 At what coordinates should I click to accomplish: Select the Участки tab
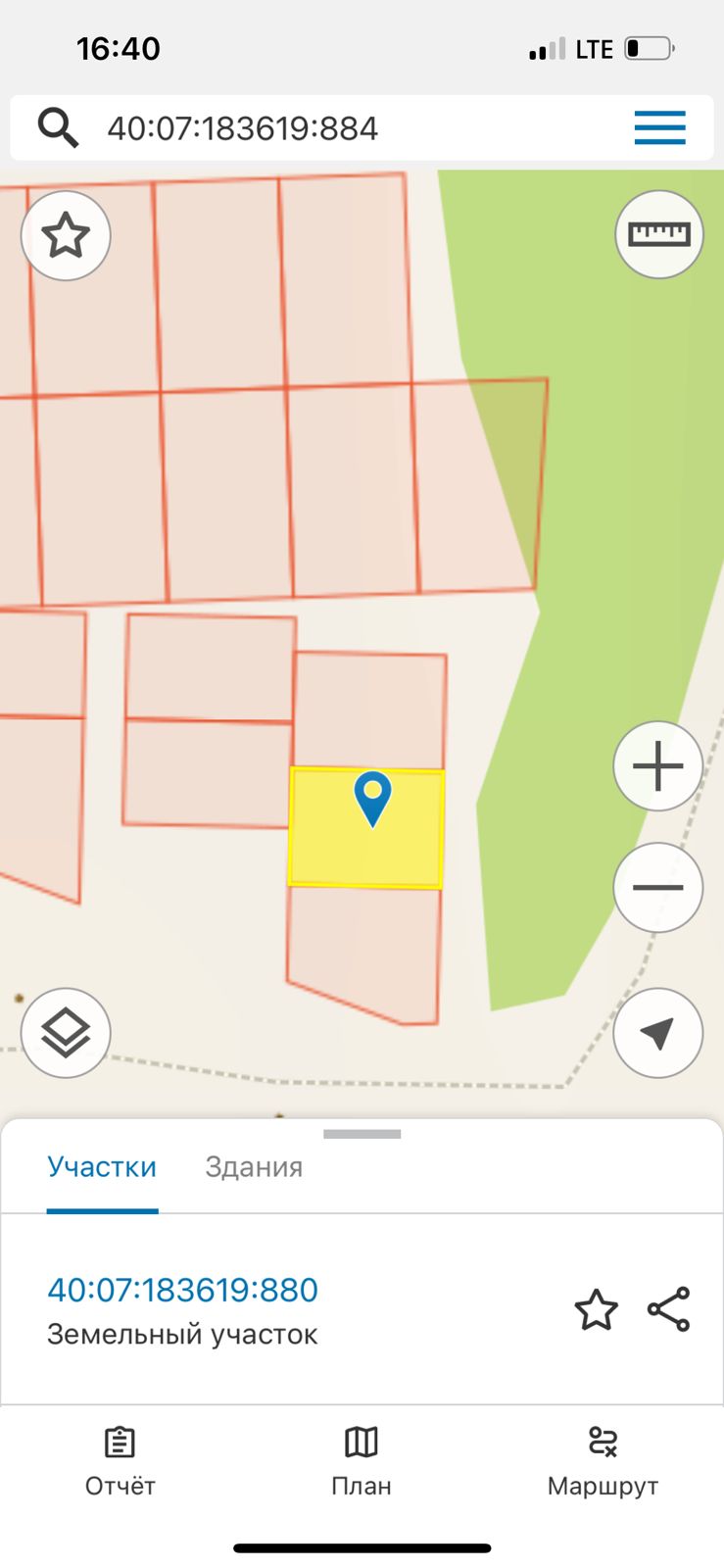[102, 1167]
